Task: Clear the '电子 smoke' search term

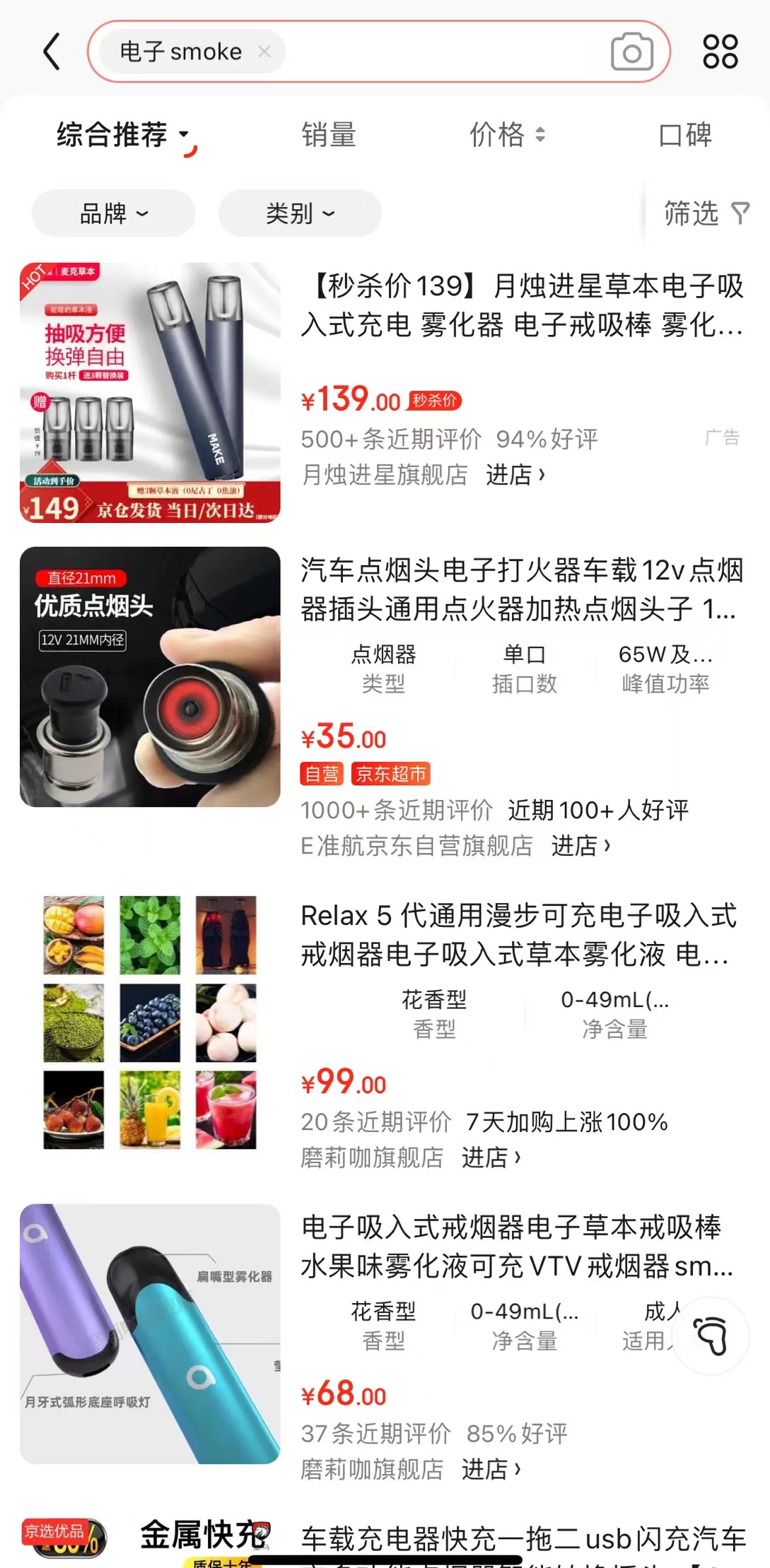Action: [264, 52]
